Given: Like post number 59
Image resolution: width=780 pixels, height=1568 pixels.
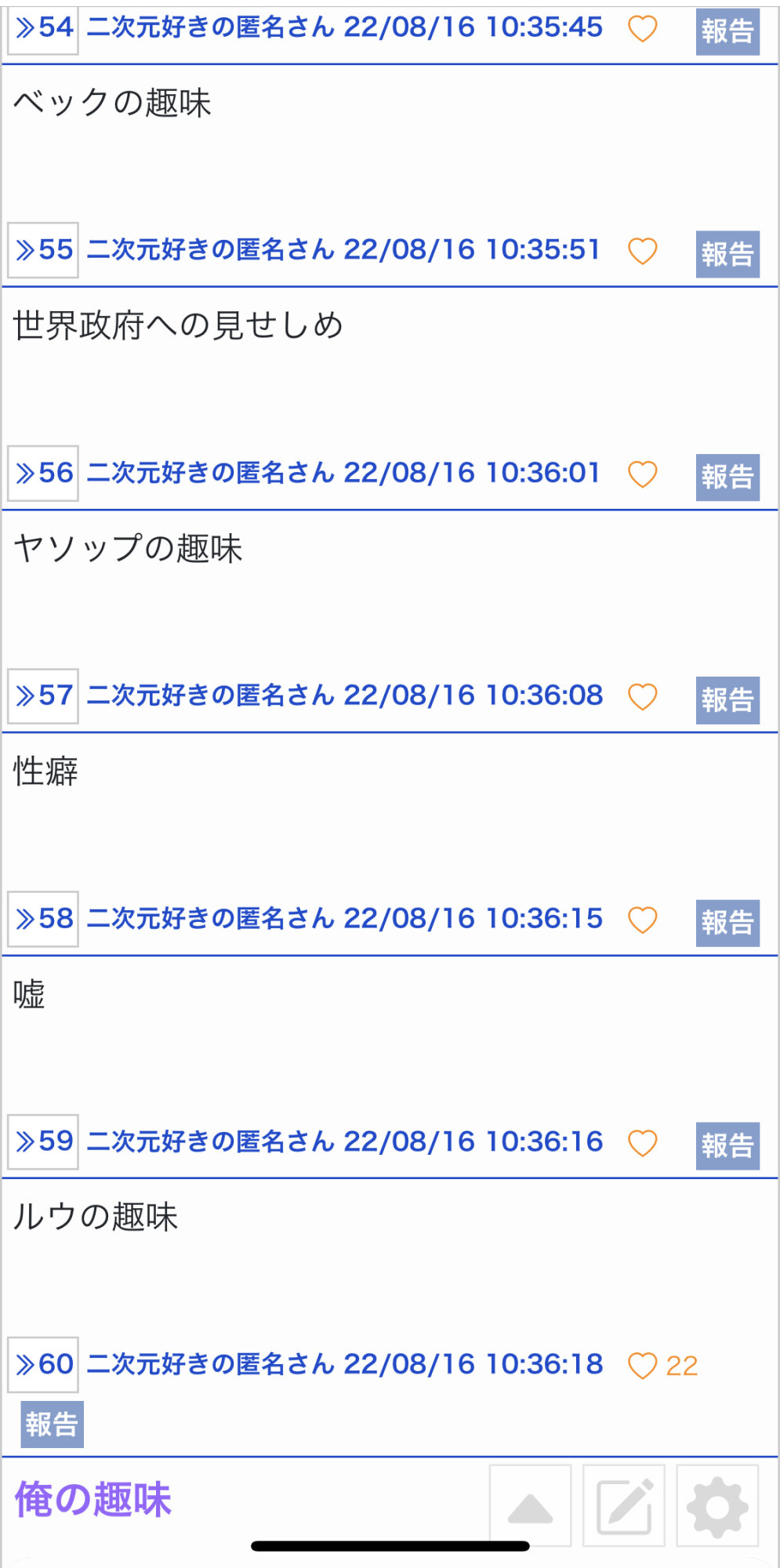Looking at the screenshot, I should point(642,1143).
